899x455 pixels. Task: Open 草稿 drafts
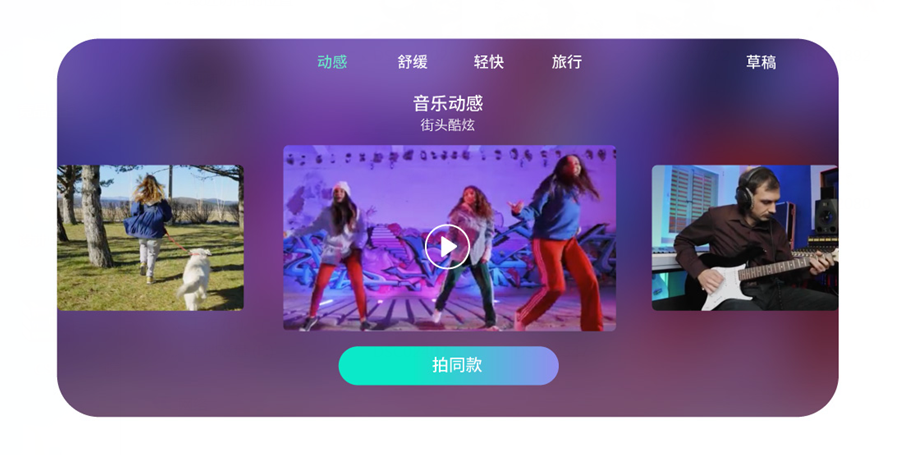pyautogui.click(x=760, y=62)
